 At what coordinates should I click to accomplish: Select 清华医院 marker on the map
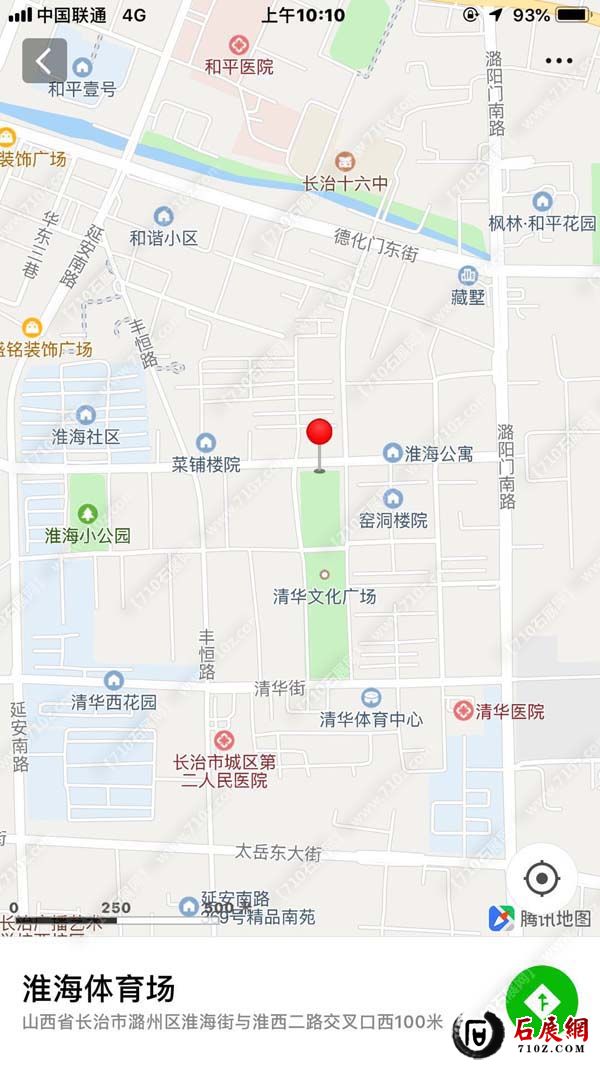pyautogui.click(x=463, y=711)
